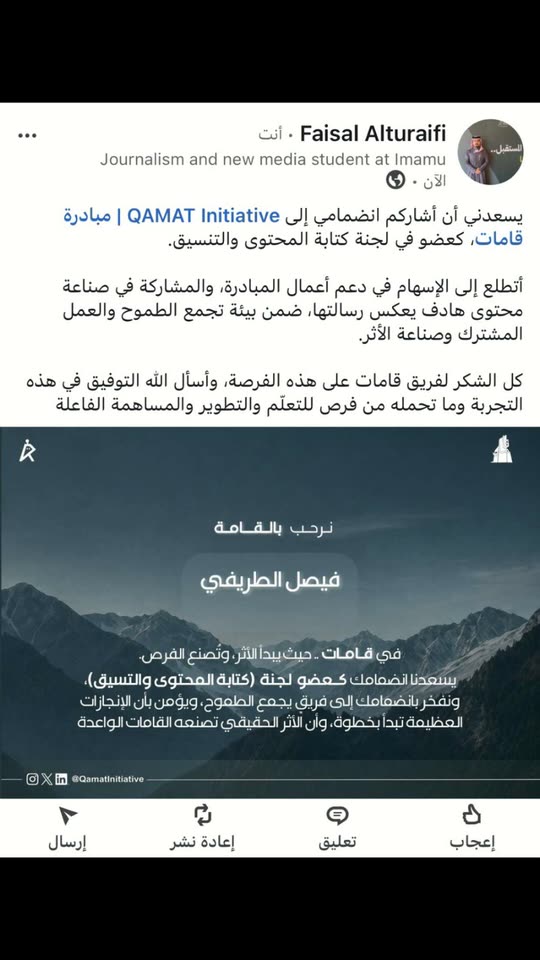Open the welcome image in the post

270,612
